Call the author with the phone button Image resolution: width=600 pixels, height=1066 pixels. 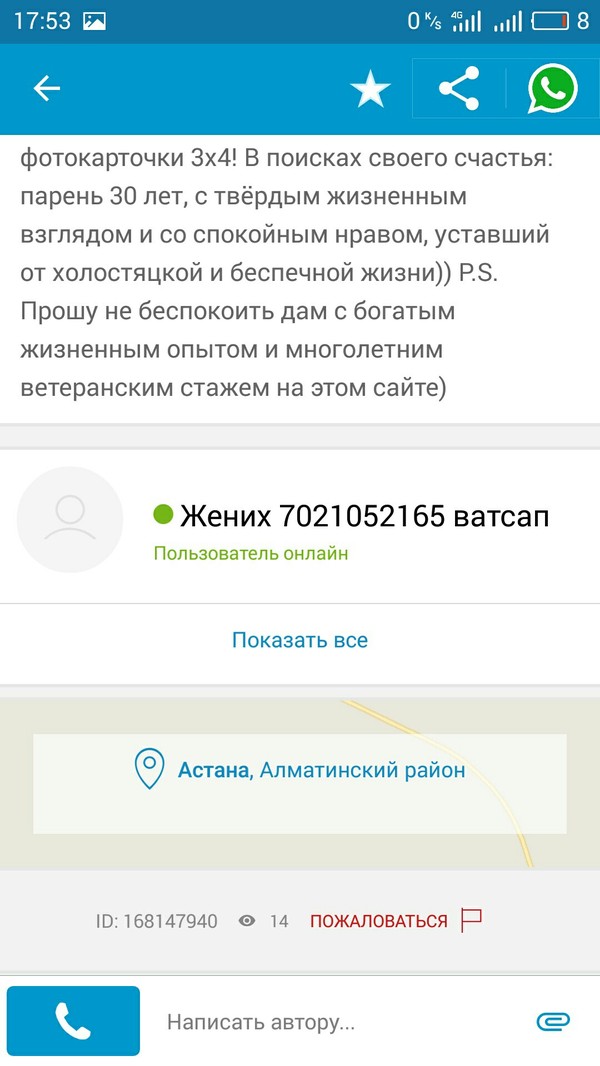click(73, 1020)
